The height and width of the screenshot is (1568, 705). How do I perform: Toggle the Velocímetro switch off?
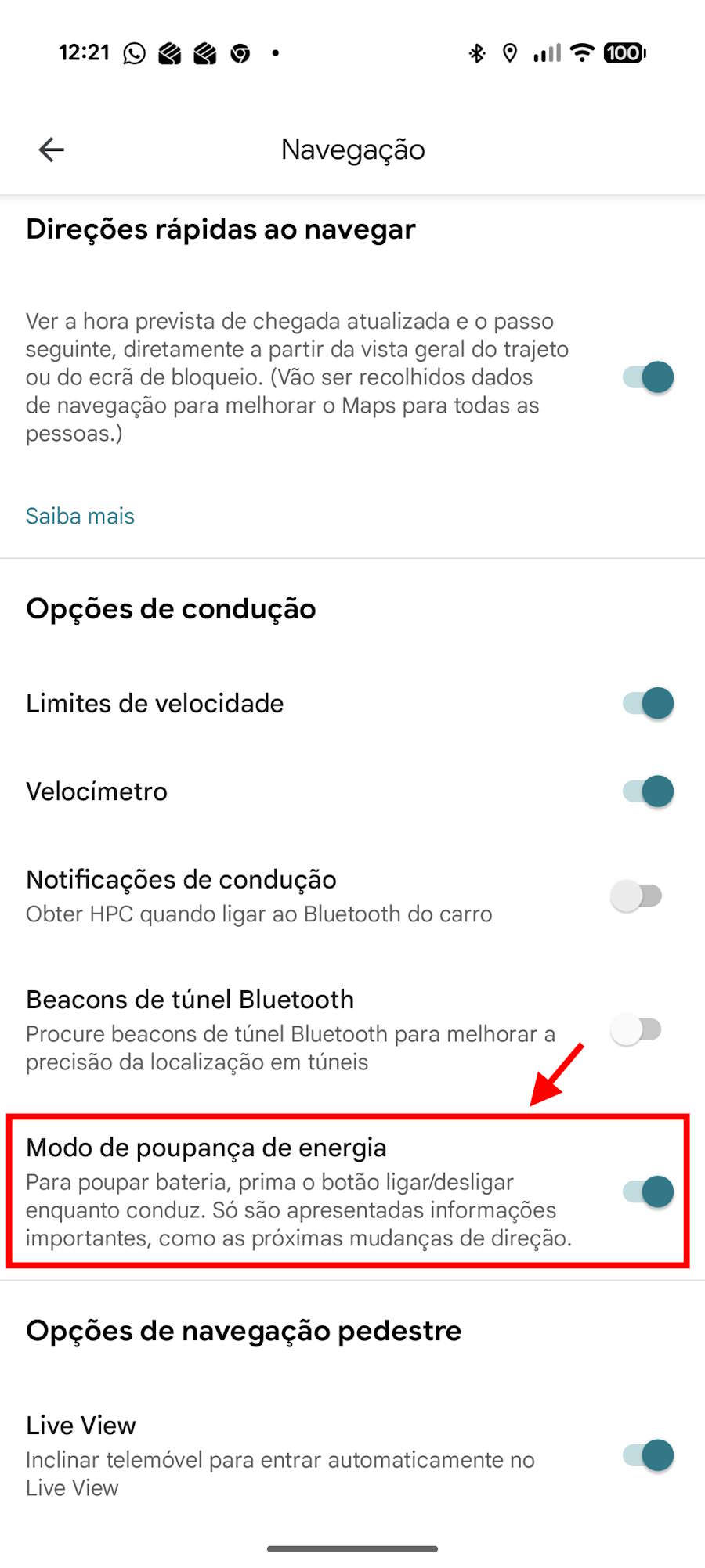(648, 791)
